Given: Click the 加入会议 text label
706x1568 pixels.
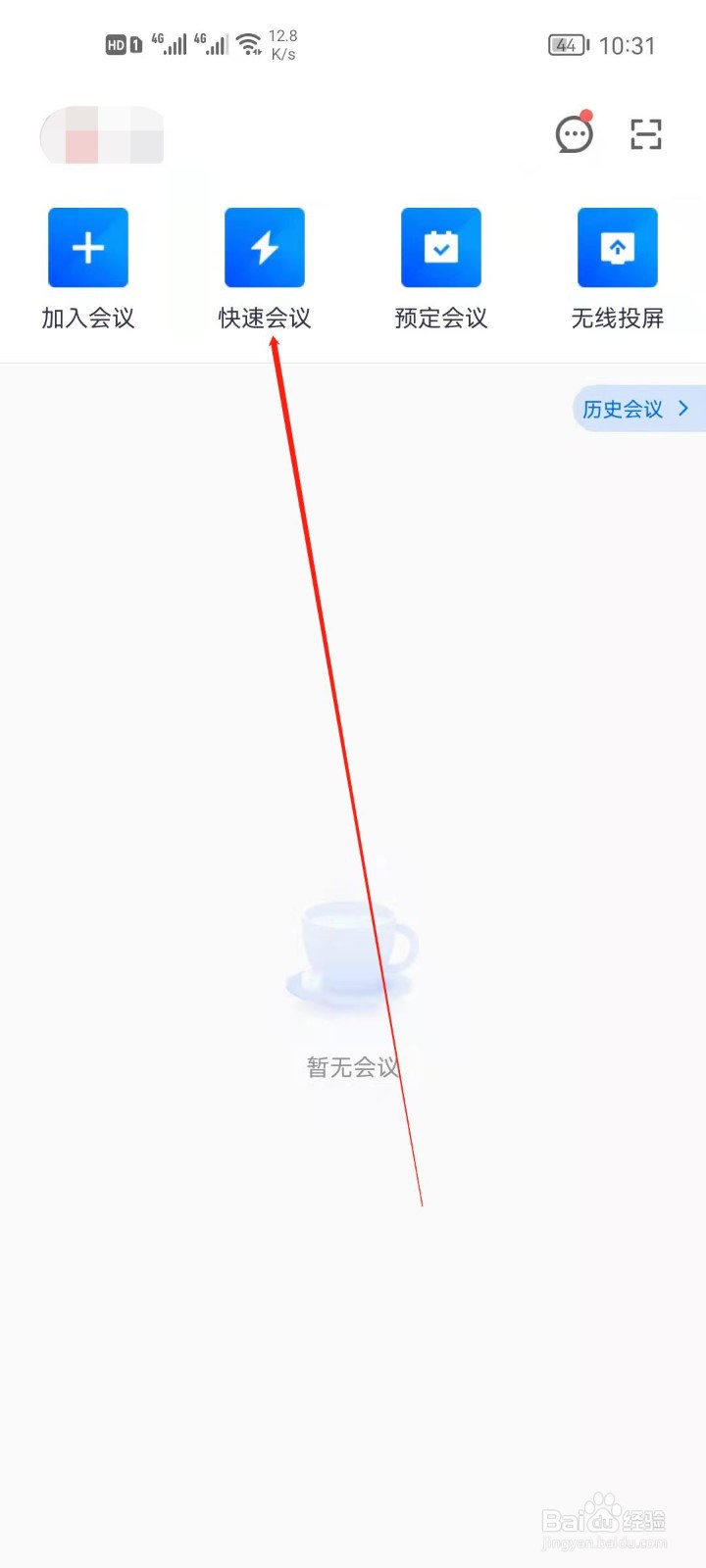Looking at the screenshot, I should 87,318.
